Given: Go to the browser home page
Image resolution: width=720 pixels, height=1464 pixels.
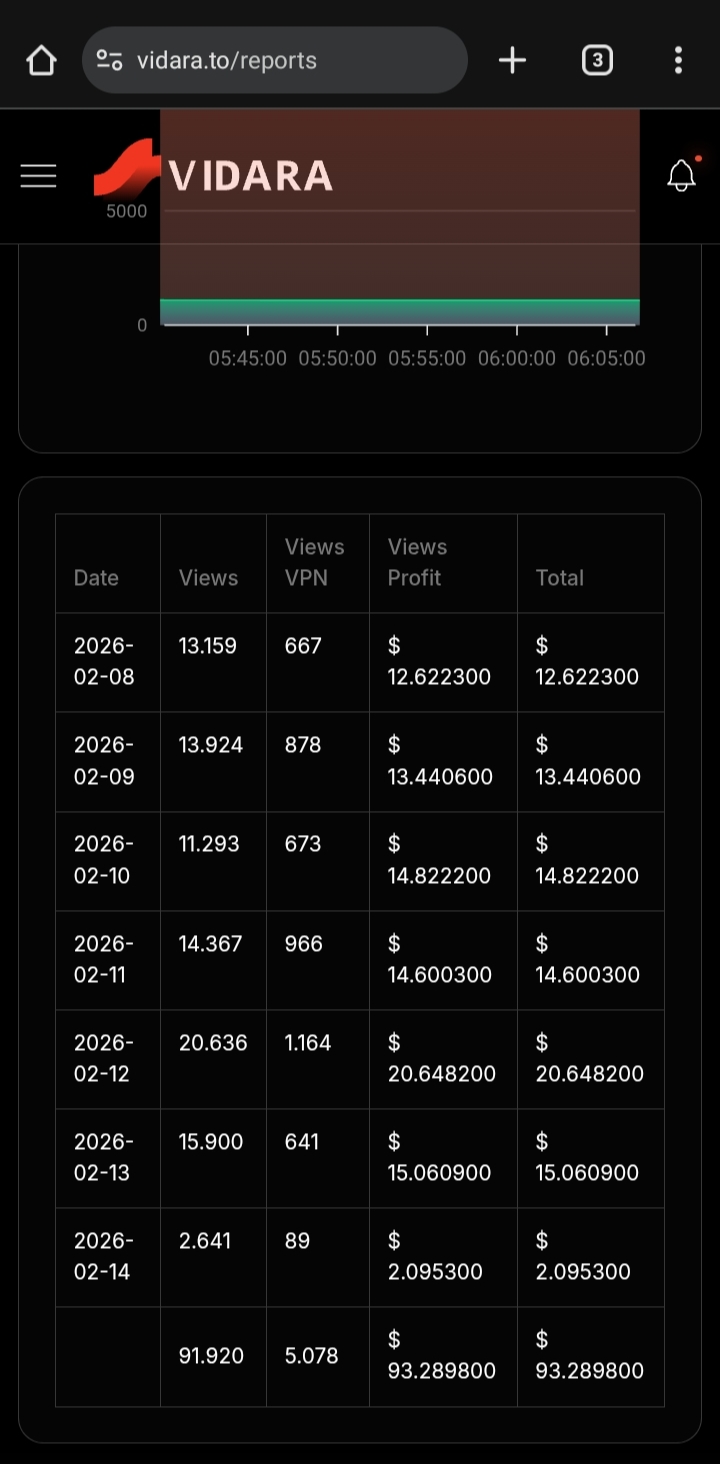Looking at the screenshot, I should [x=41, y=61].
